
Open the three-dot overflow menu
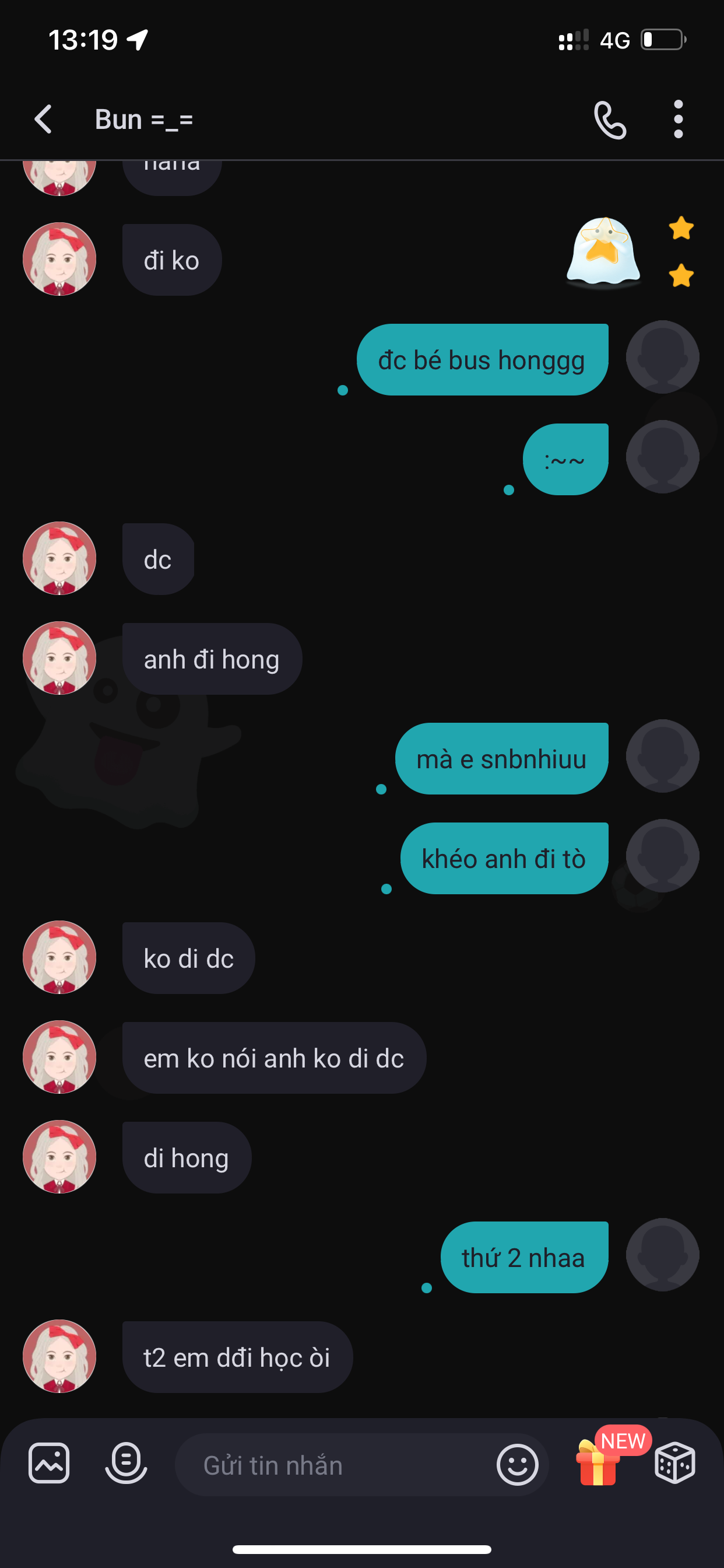pos(679,120)
